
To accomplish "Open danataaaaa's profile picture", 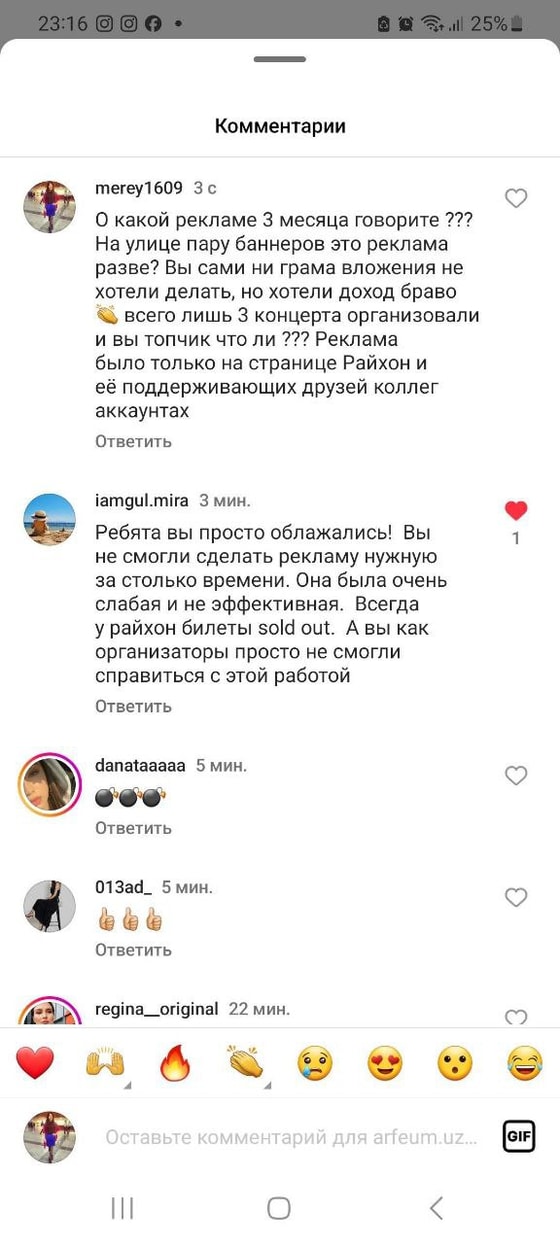I will coord(49,784).
